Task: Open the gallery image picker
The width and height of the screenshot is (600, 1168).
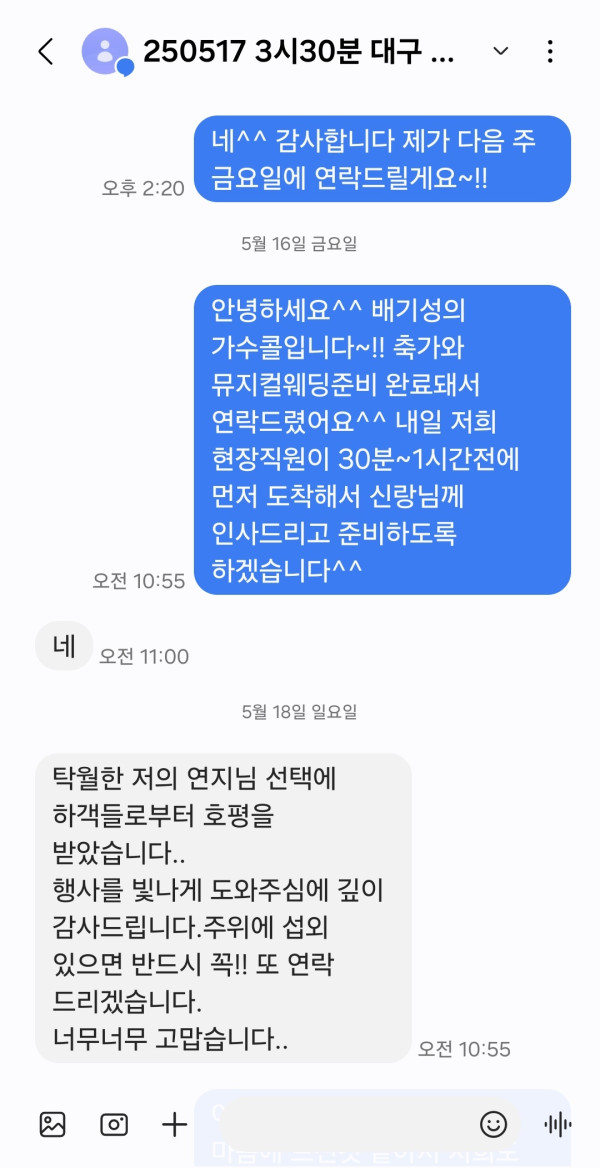Action: point(52,1124)
